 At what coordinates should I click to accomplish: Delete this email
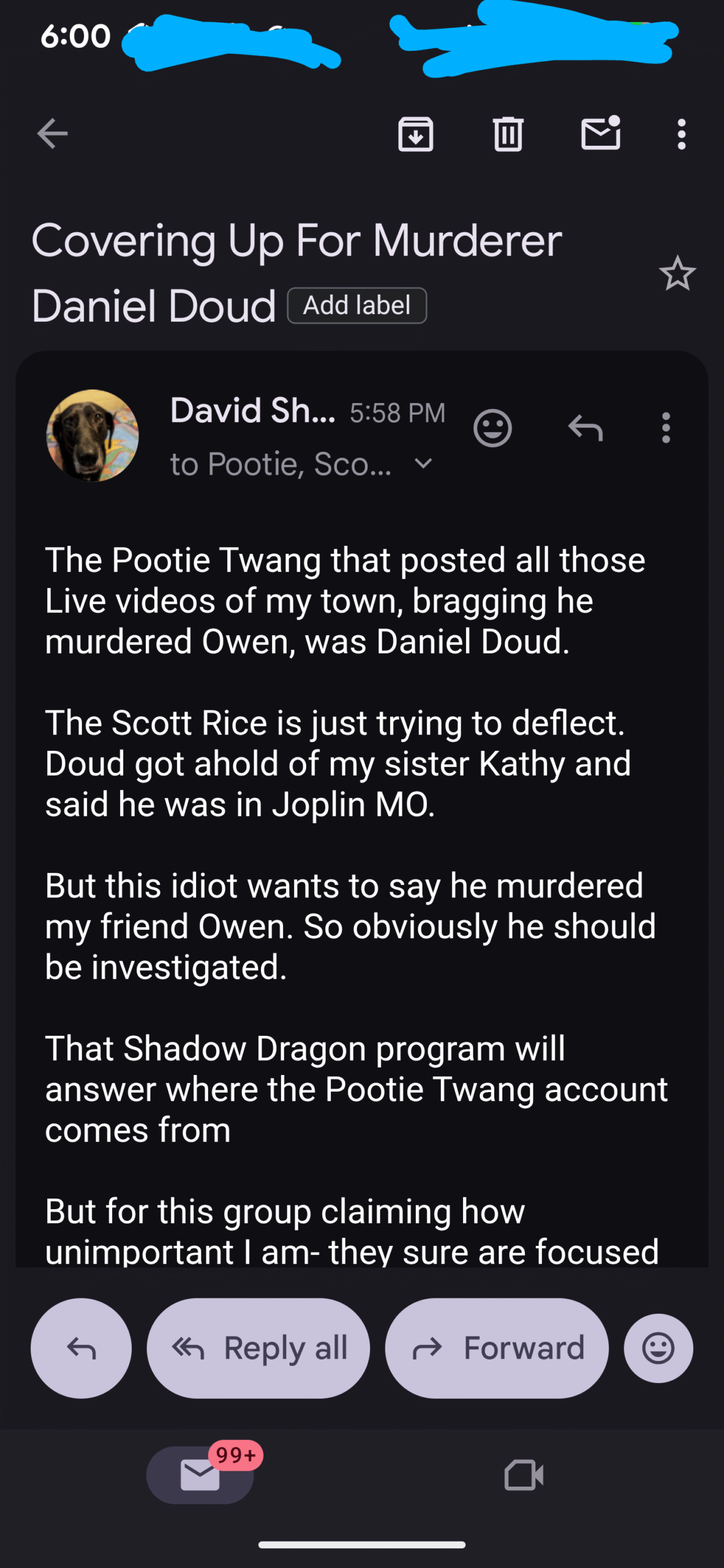tap(508, 134)
